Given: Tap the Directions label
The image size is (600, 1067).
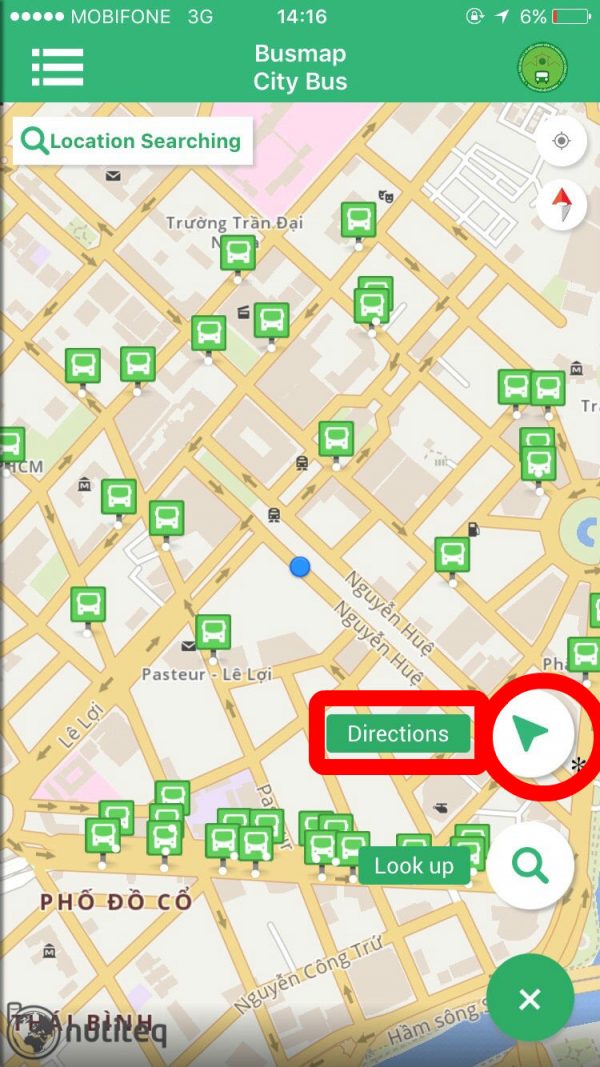Looking at the screenshot, I should (398, 734).
